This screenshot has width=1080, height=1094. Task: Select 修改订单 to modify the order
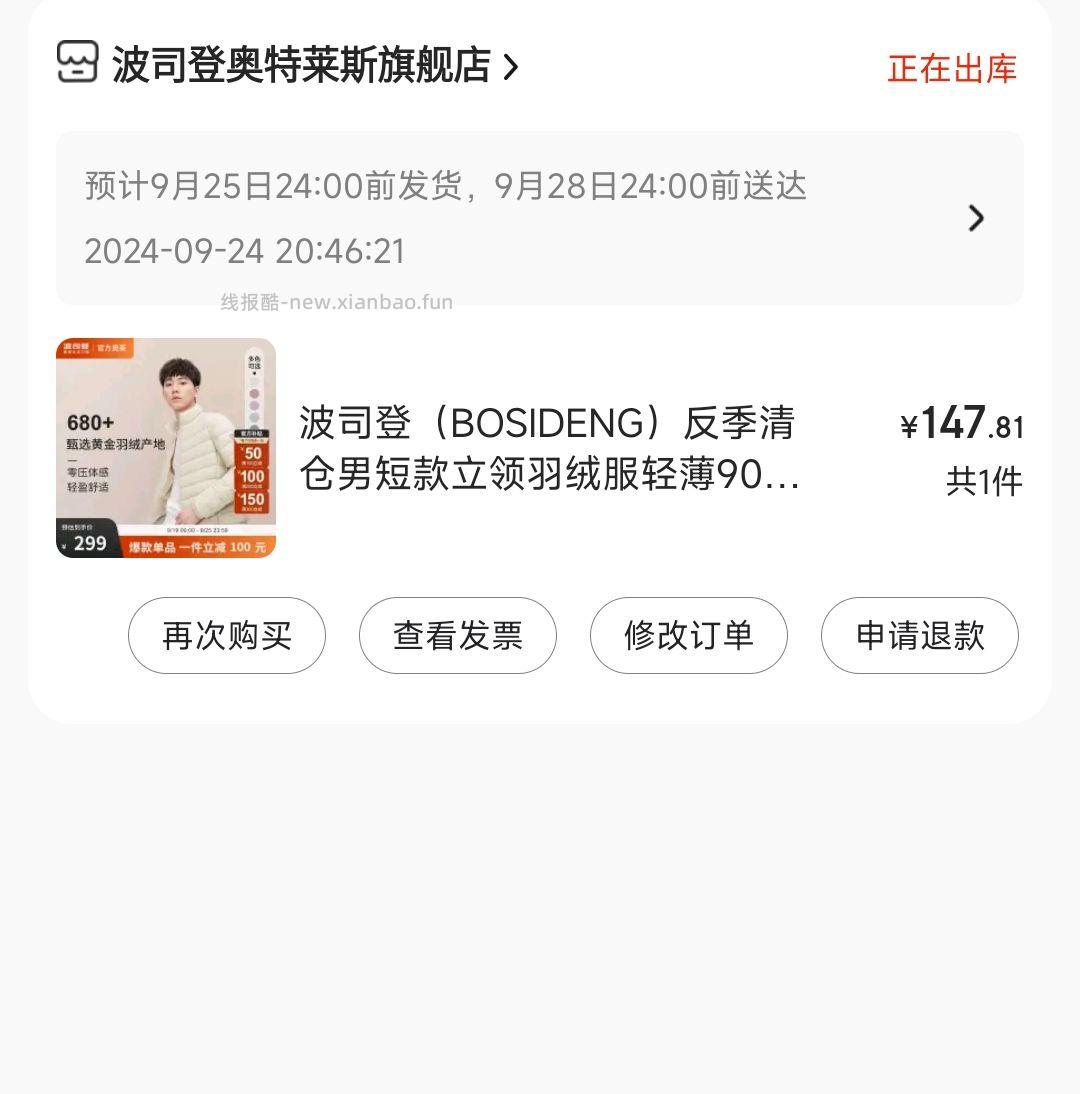point(689,636)
